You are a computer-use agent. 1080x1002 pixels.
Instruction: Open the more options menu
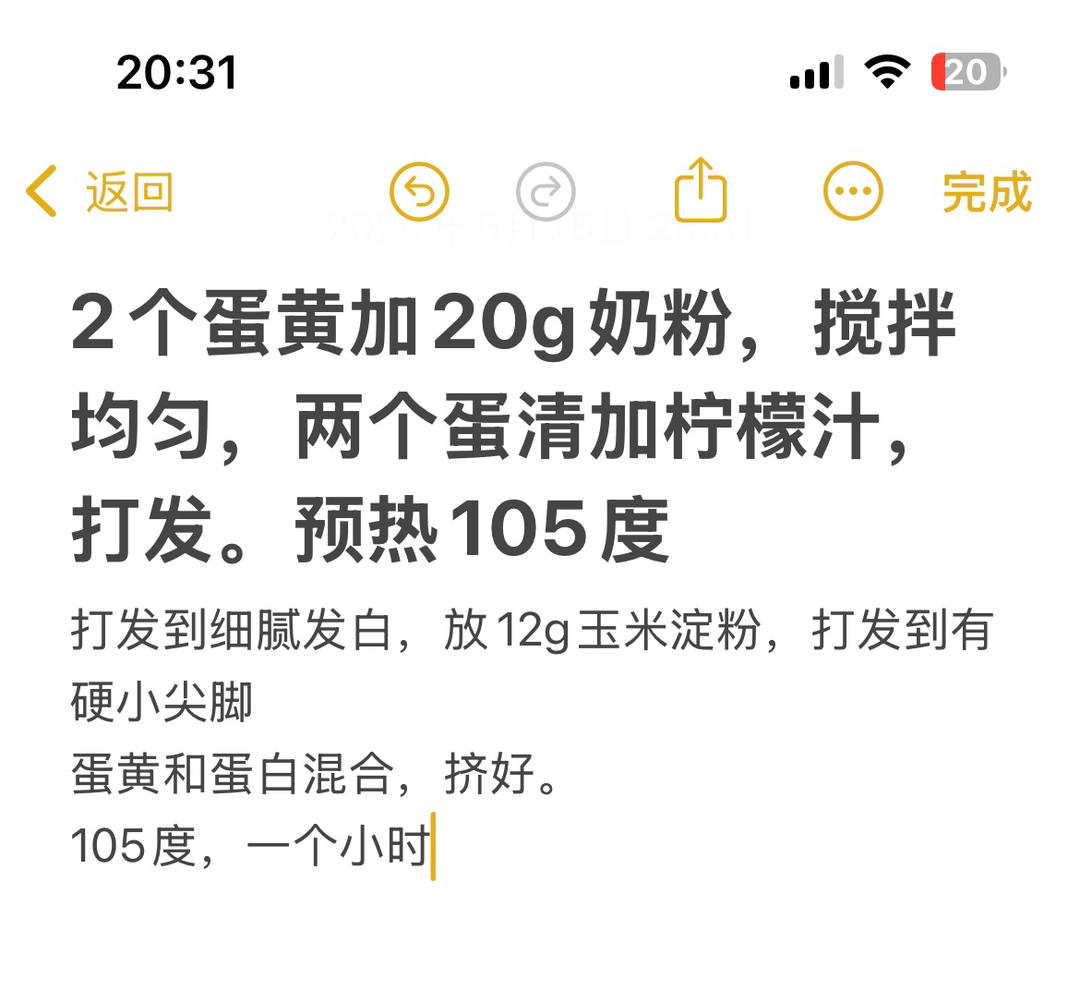(852, 192)
